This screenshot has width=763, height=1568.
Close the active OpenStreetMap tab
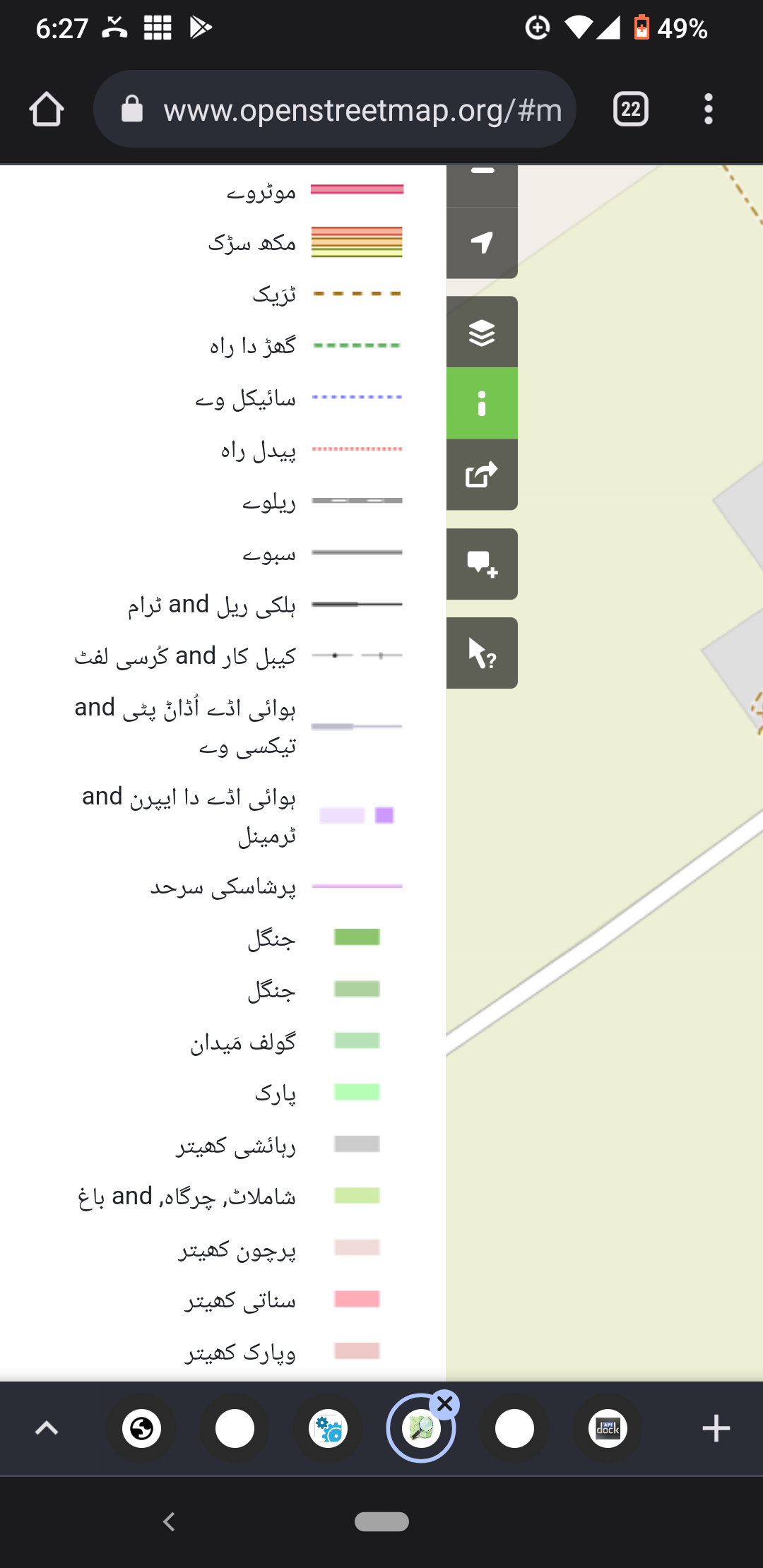(444, 1404)
